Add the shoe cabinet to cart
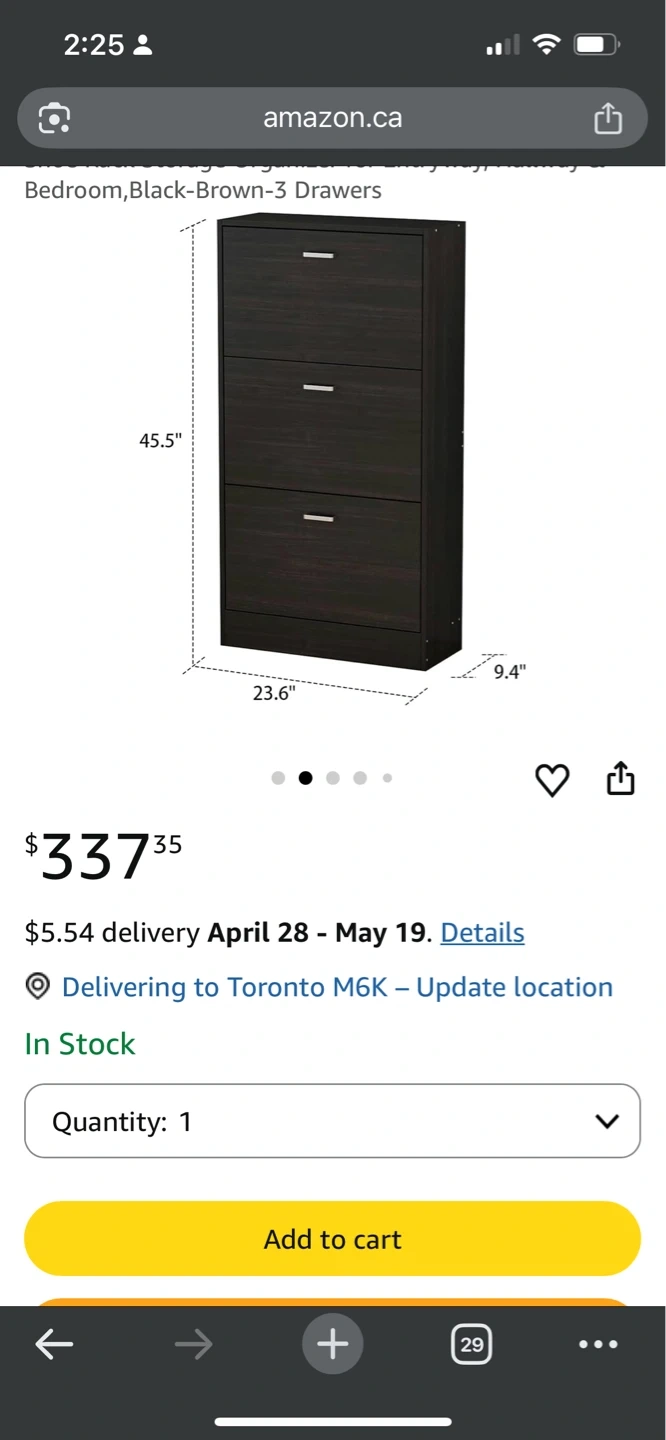This screenshot has height=1440, width=666. click(332, 1239)
